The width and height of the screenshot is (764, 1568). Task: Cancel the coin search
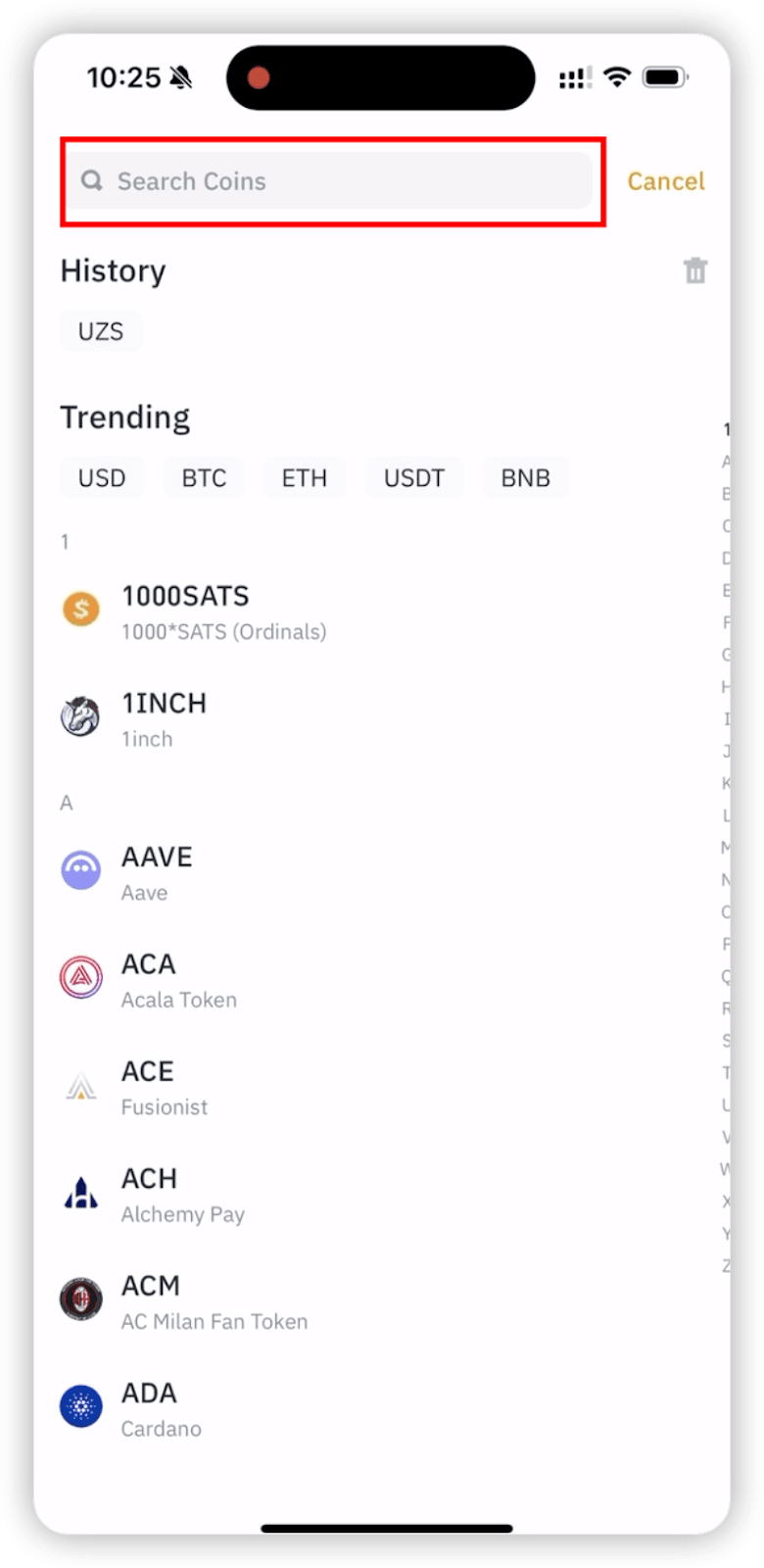[x=665, y=181]
